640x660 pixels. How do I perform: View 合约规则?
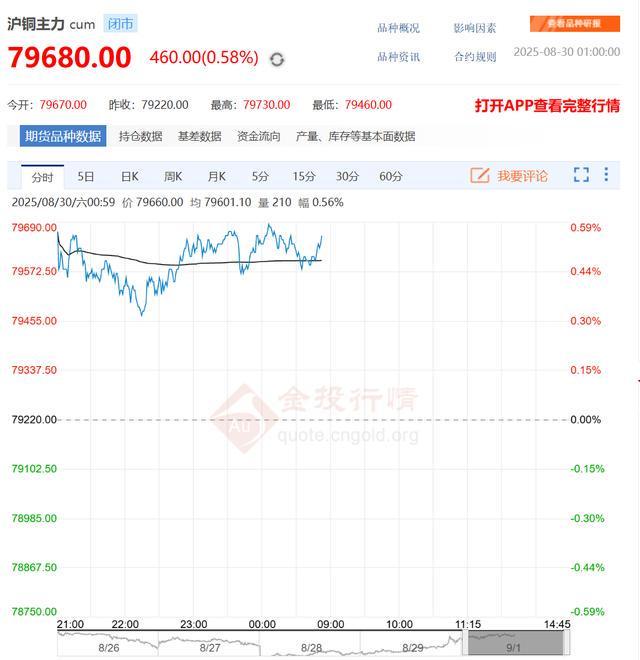[x=474, y=57]
